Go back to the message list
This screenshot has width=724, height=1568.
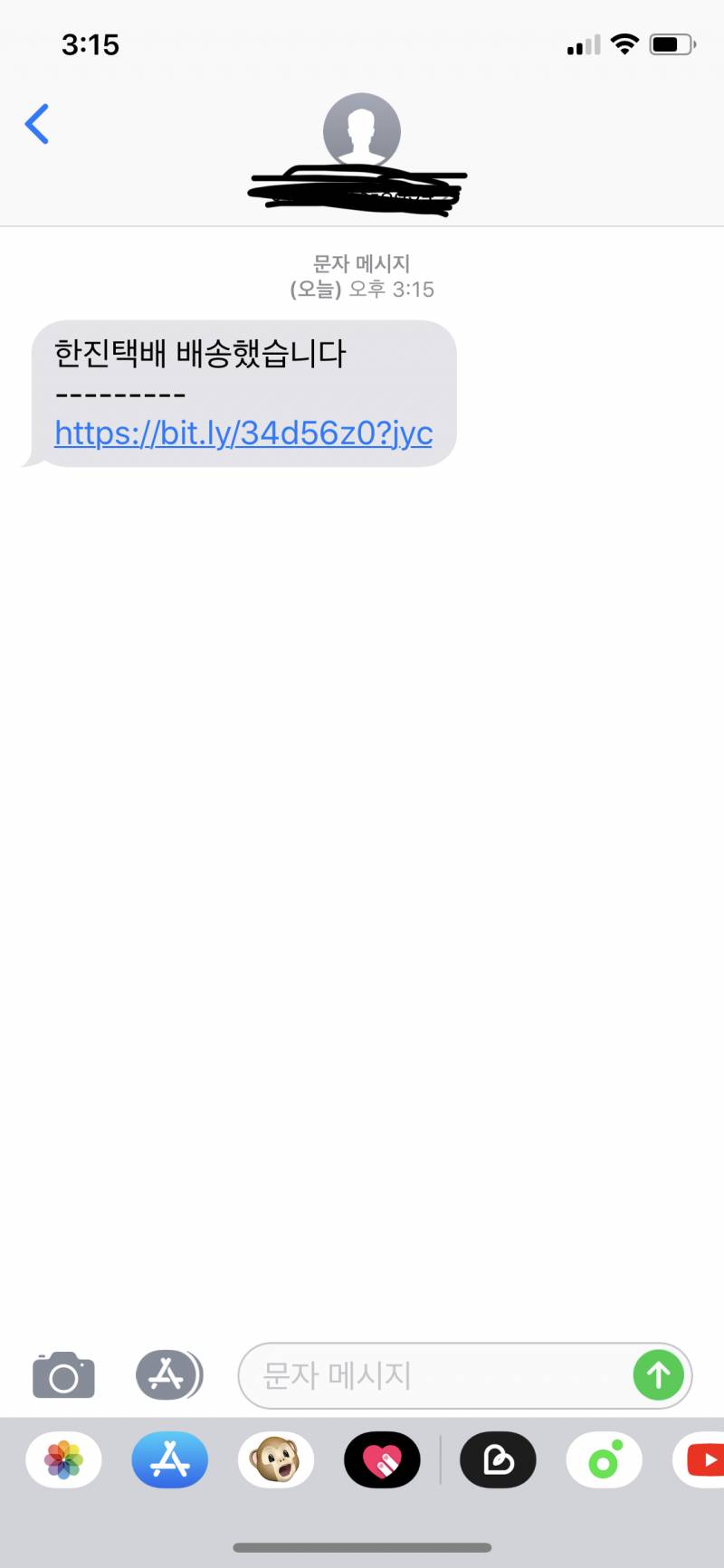(x=37, y=124)
